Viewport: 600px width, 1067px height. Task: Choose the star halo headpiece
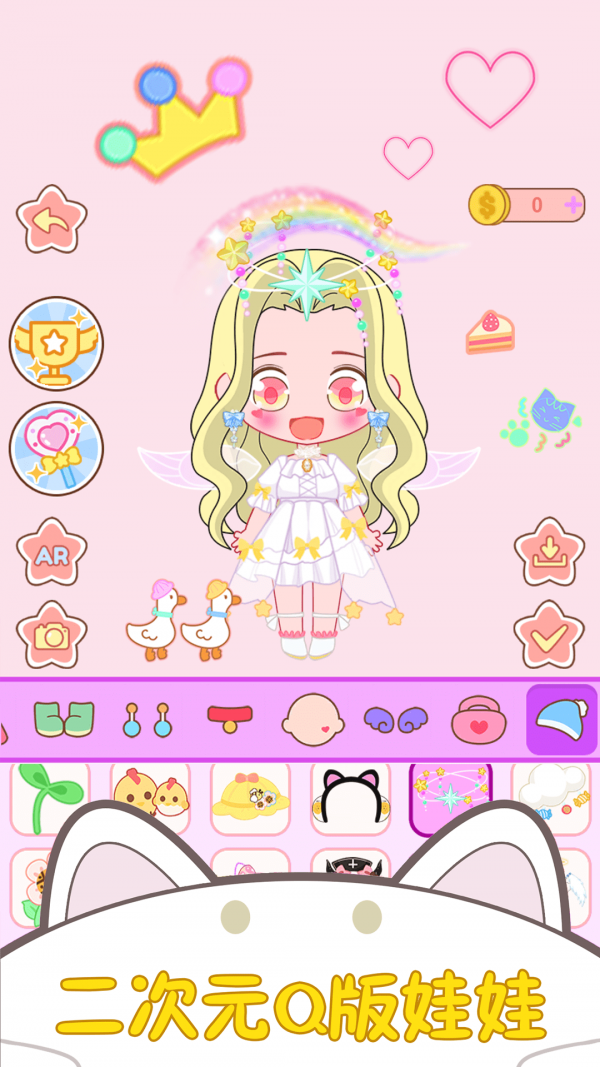point(450,796)
